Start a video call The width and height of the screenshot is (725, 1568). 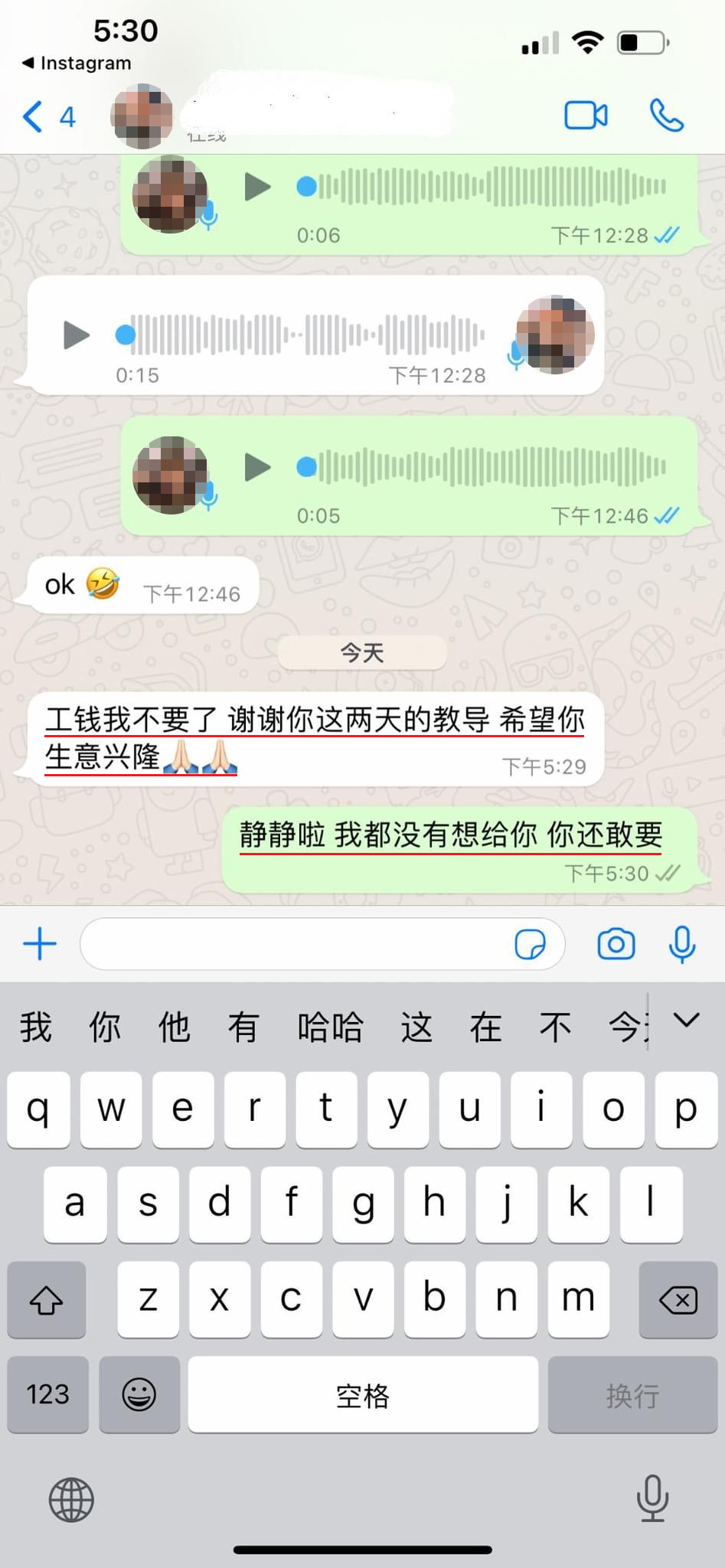[x=586, y=116]
